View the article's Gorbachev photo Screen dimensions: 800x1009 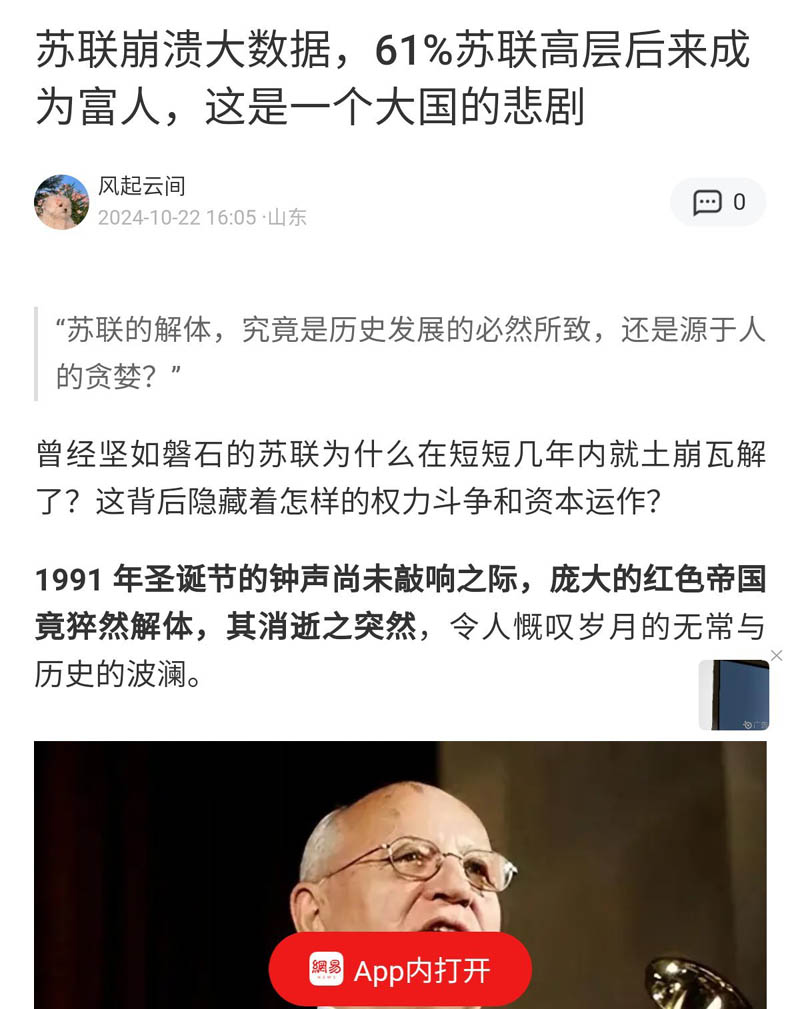click(x=400, y=840)
